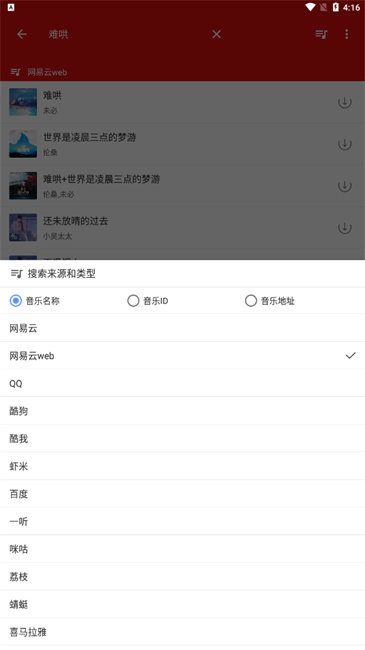Pick 网易云 as the search source
The image size is (365, 650).
(182, 328)
